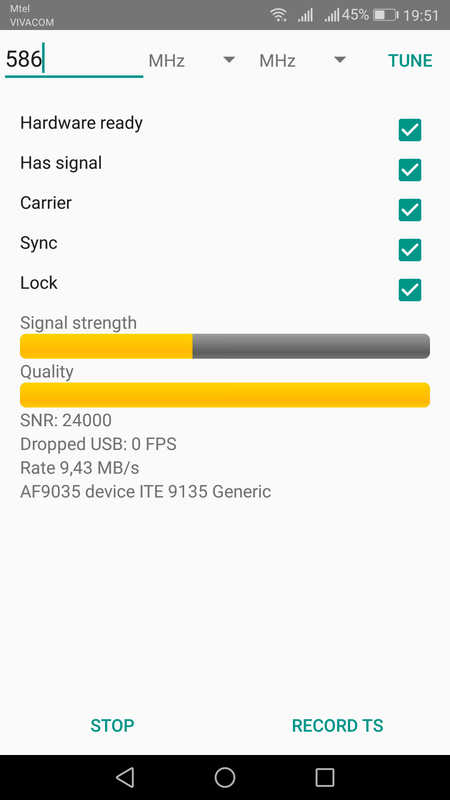Toggle the Lock checkbox
Viewport: 450px width, 800px height.
point(410,290)
